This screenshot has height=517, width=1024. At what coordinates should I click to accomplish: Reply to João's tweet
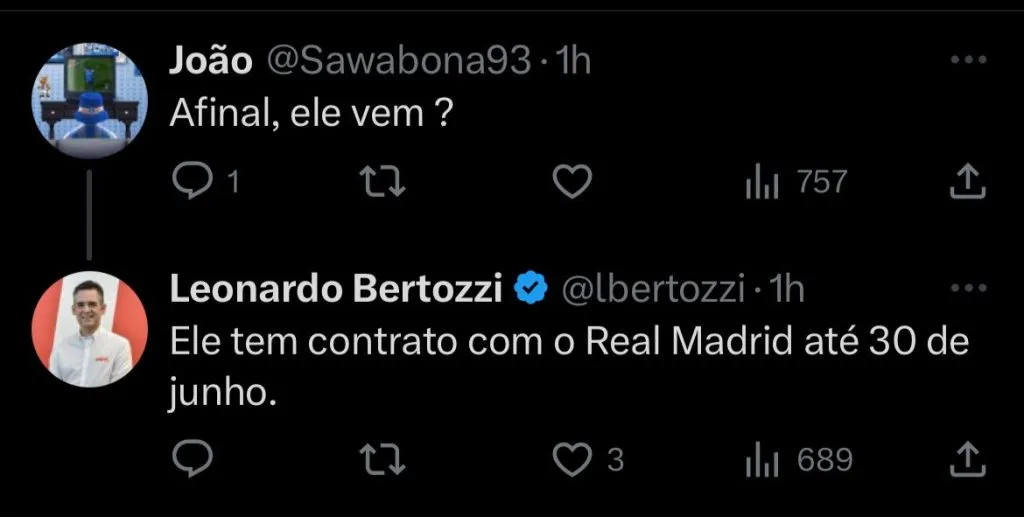189,181
